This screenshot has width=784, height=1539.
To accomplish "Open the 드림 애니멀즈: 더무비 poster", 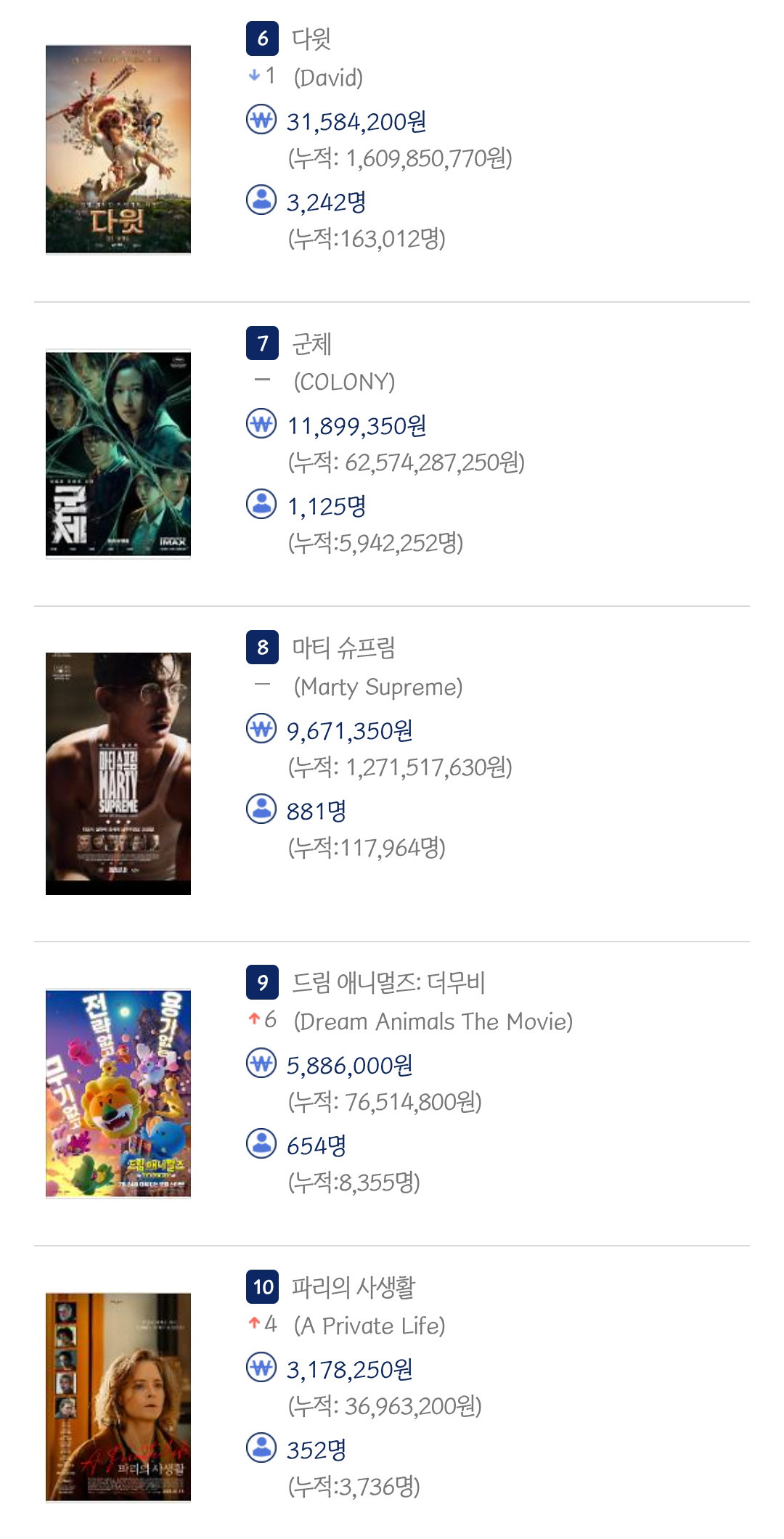I will click(x=118, y=1093).
